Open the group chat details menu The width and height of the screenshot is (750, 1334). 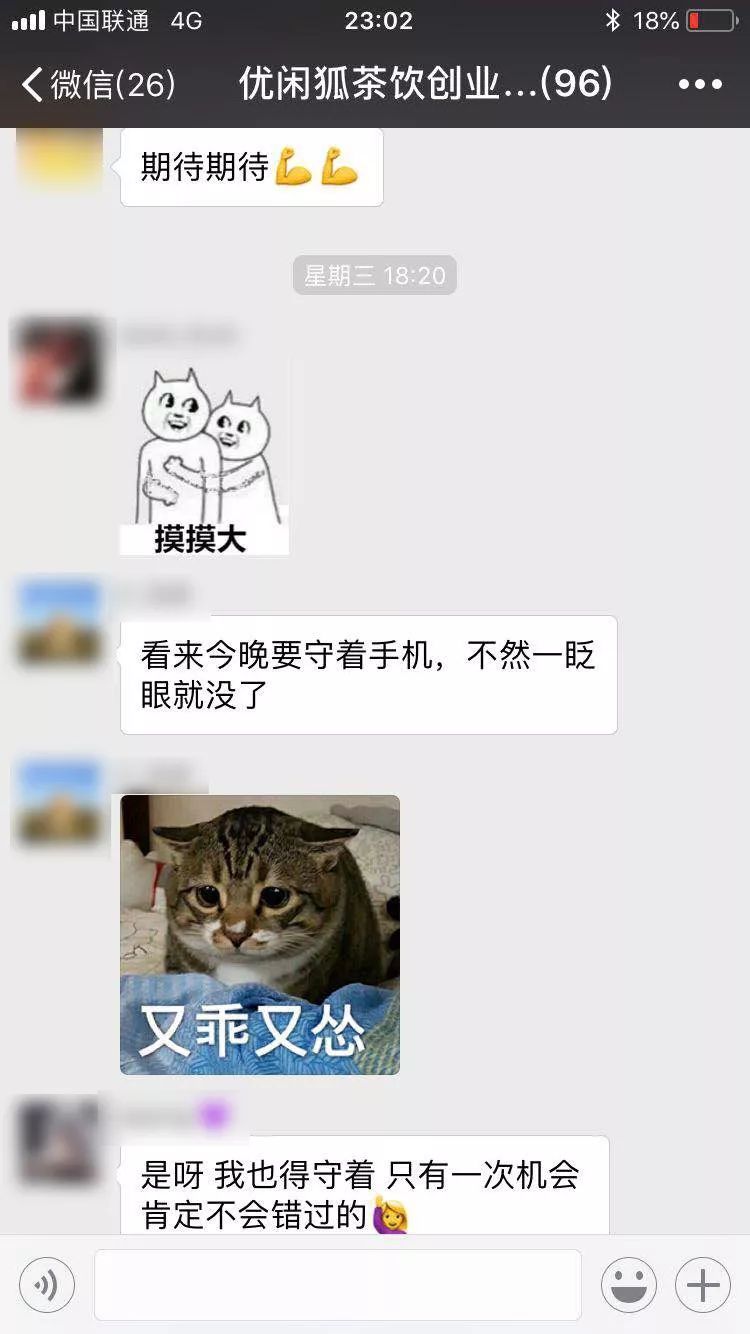(700, 85)
